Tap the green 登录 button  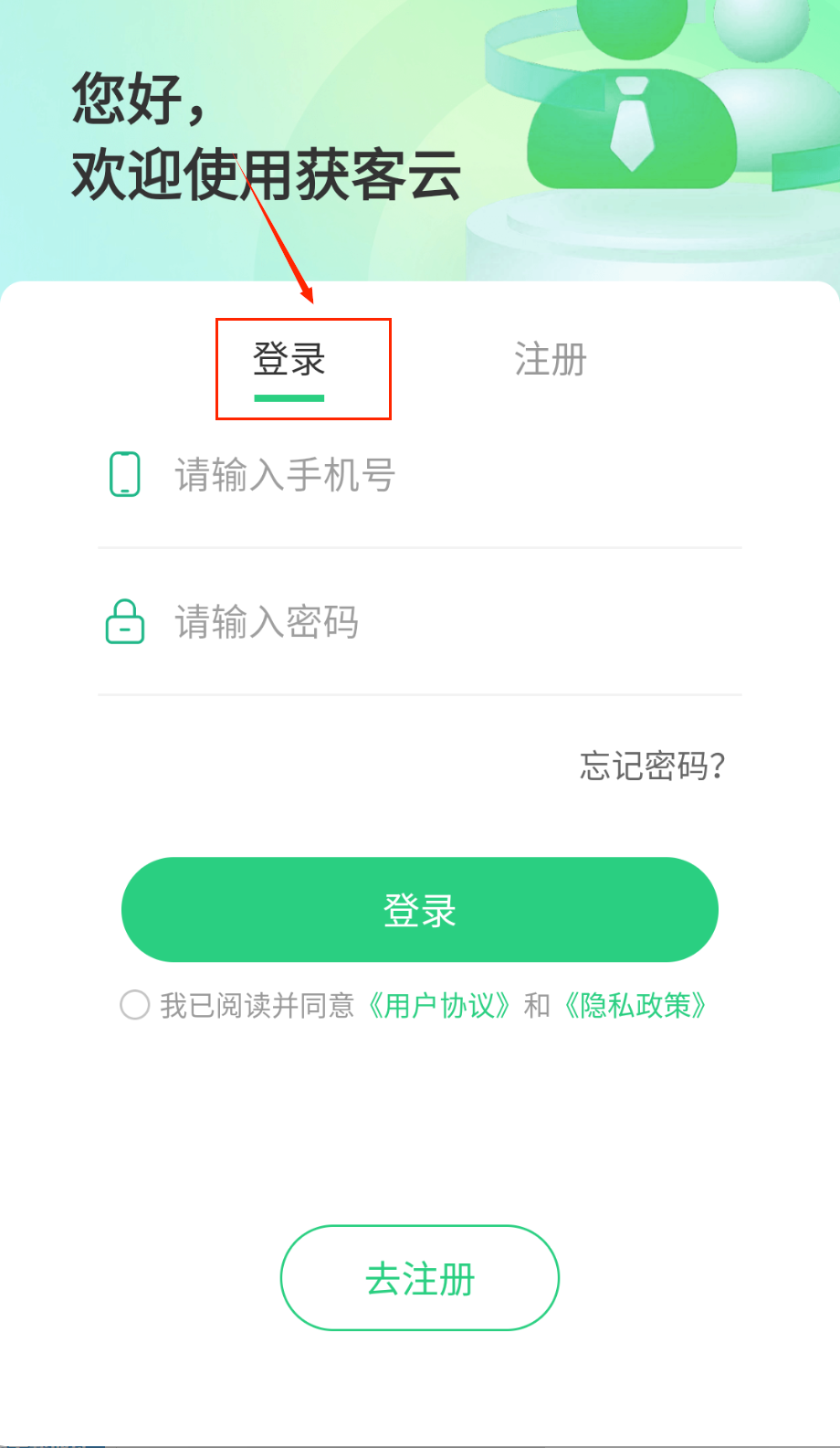point(420,910)
